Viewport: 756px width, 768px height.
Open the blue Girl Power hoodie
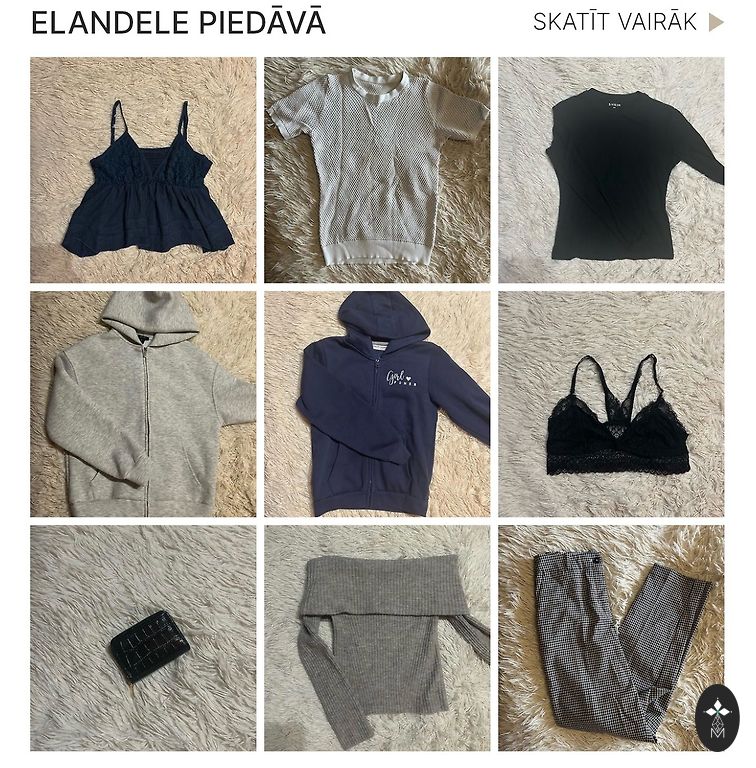point(377,404)
